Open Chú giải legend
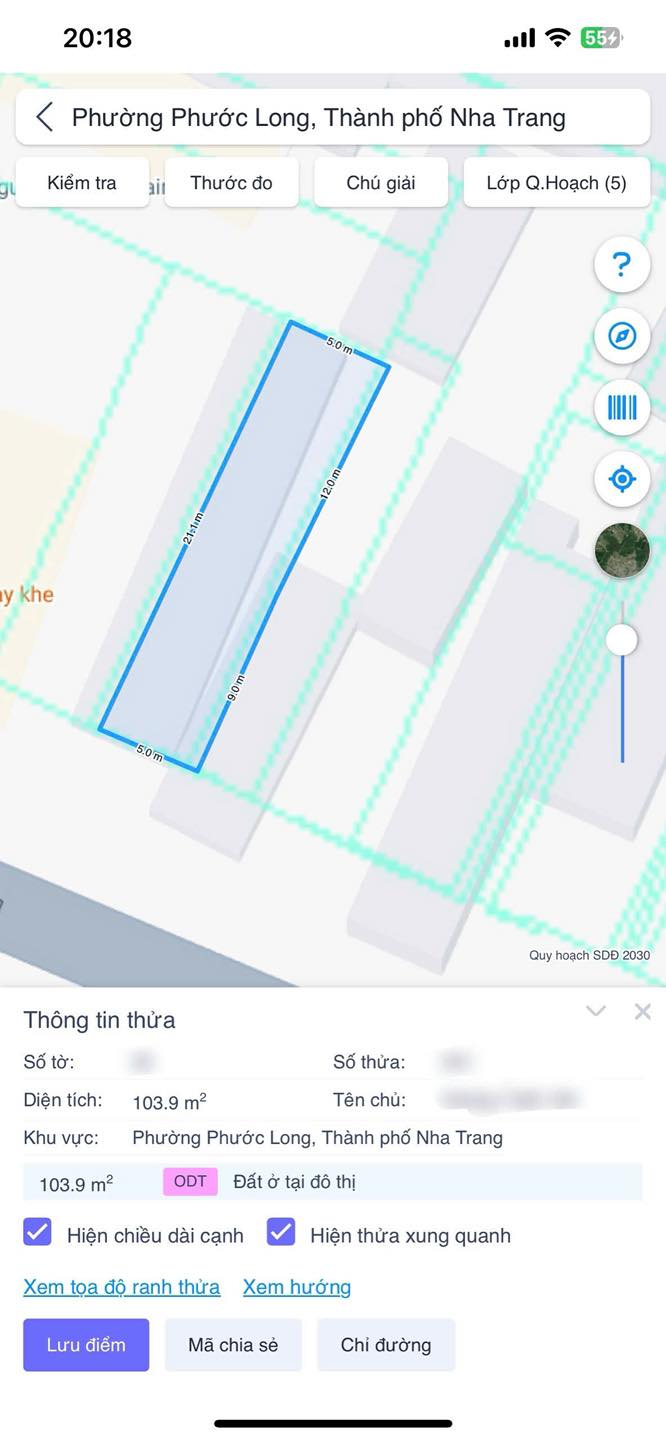Image resolution: width=666 pixels, height=1440 pixels. tap(381, 183)
